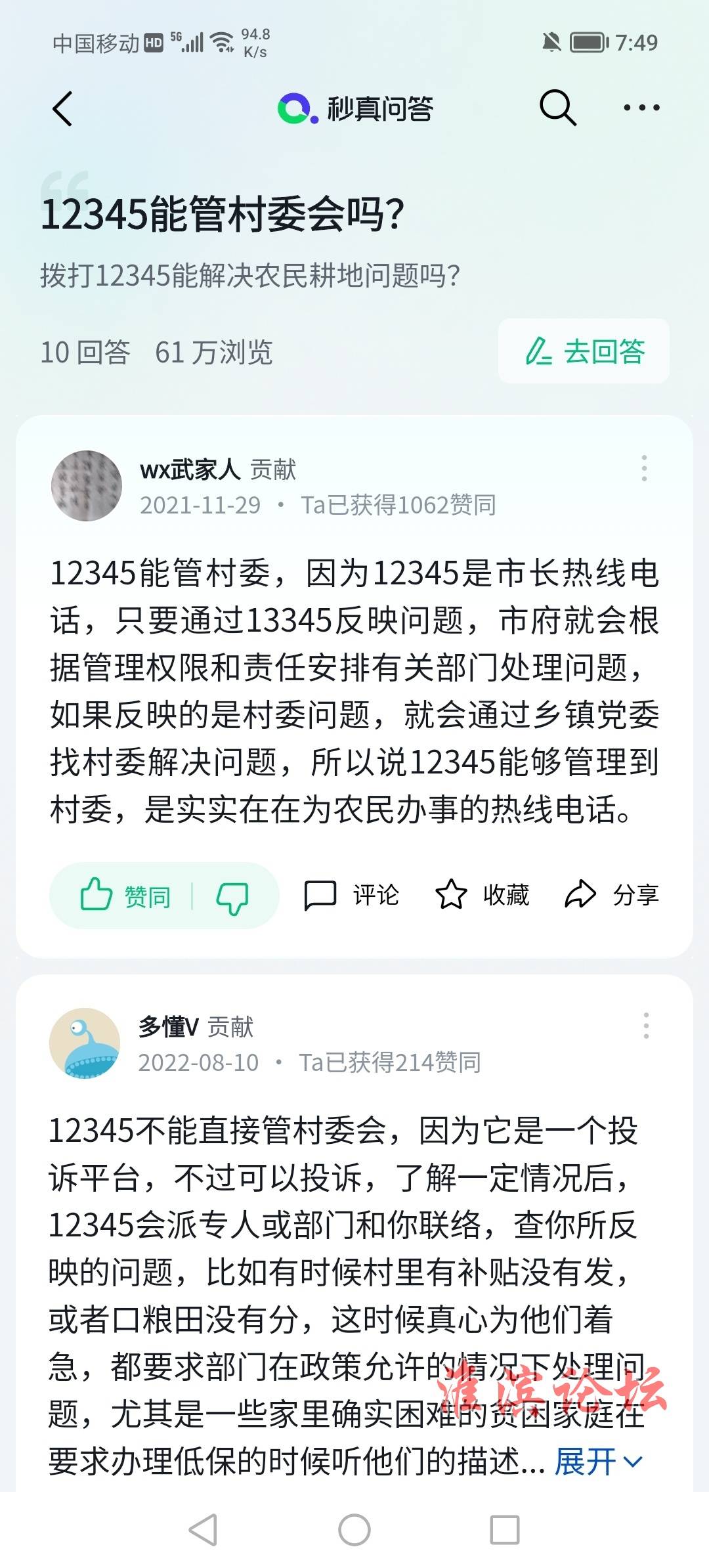
Task: Share wx武家人's answer via 分享
Action: coord(612,895)
